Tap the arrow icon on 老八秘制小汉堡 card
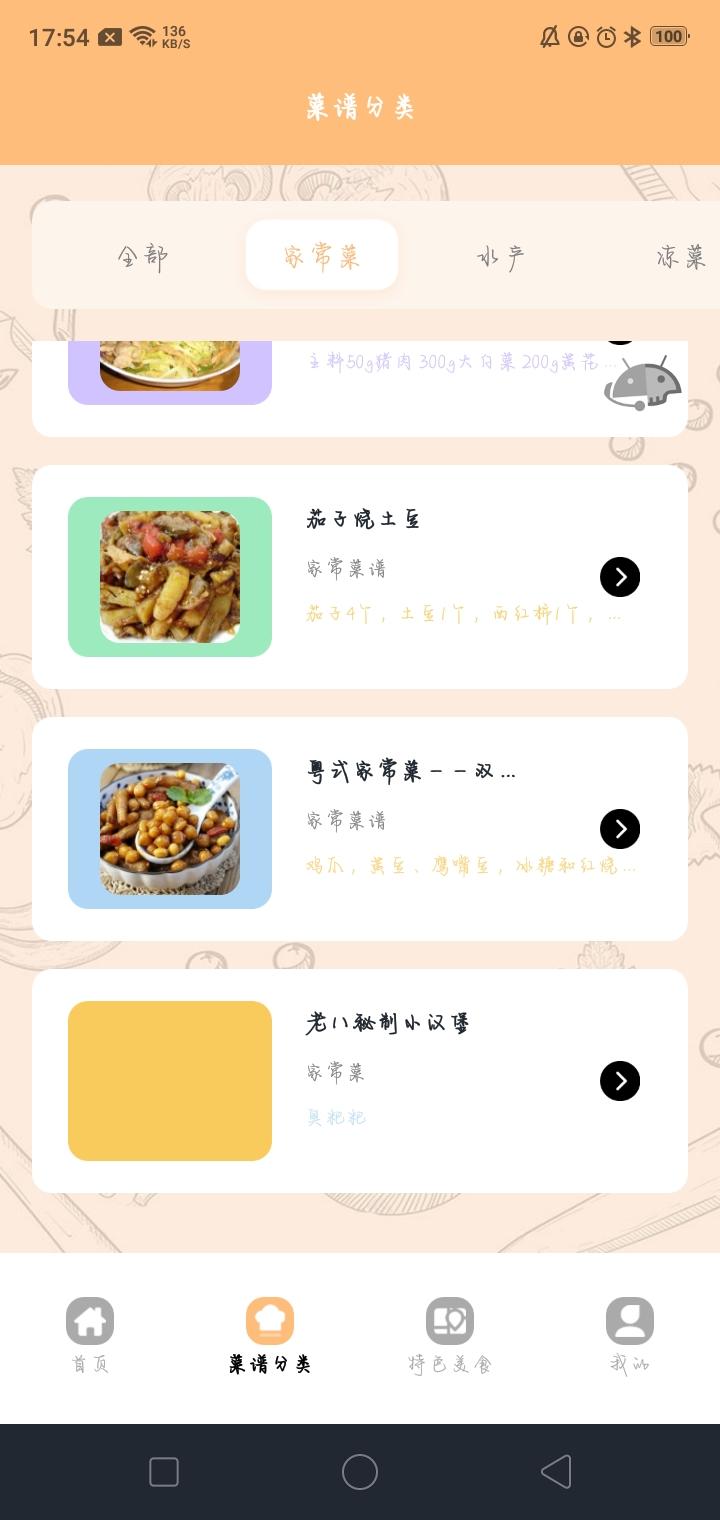This screenshot has width=720, height=1520. point(619,1081)
